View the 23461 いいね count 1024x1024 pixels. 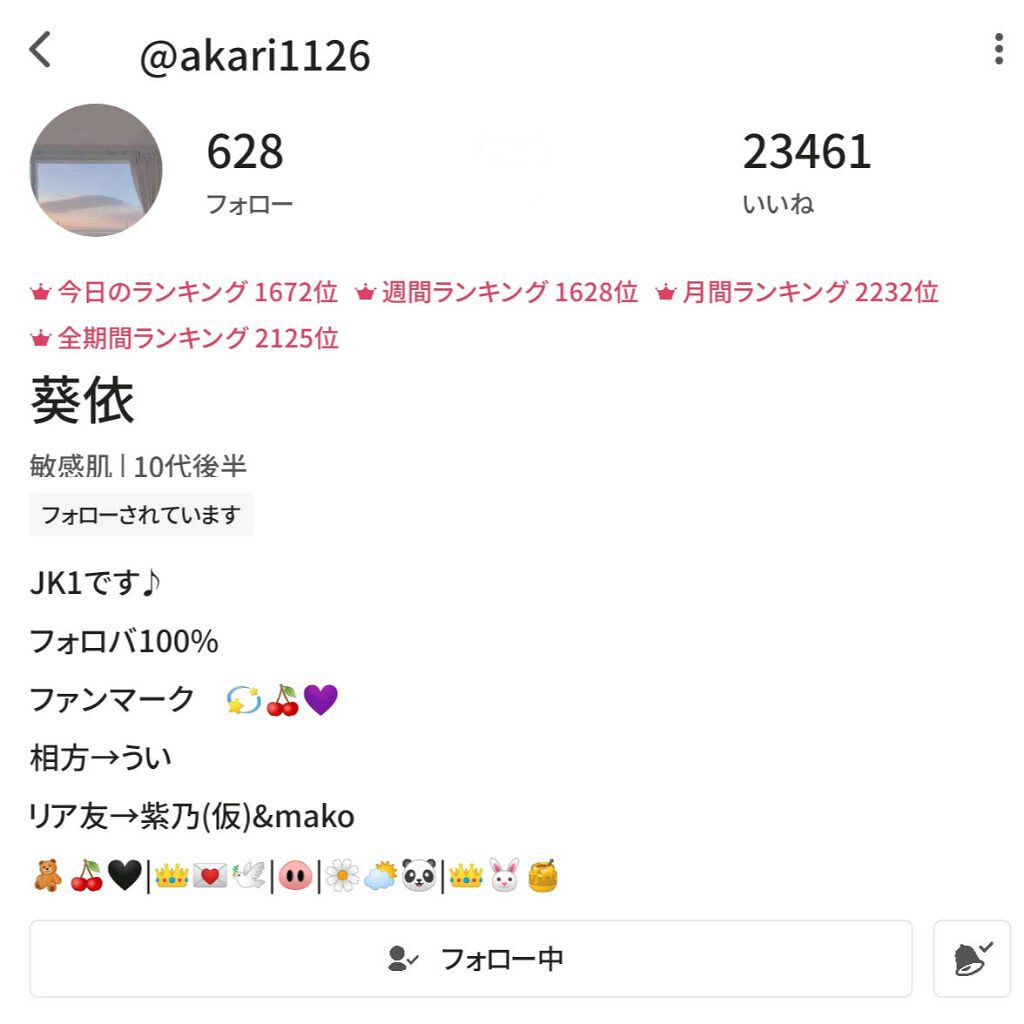pyautogui.click(x=806, y=172)
